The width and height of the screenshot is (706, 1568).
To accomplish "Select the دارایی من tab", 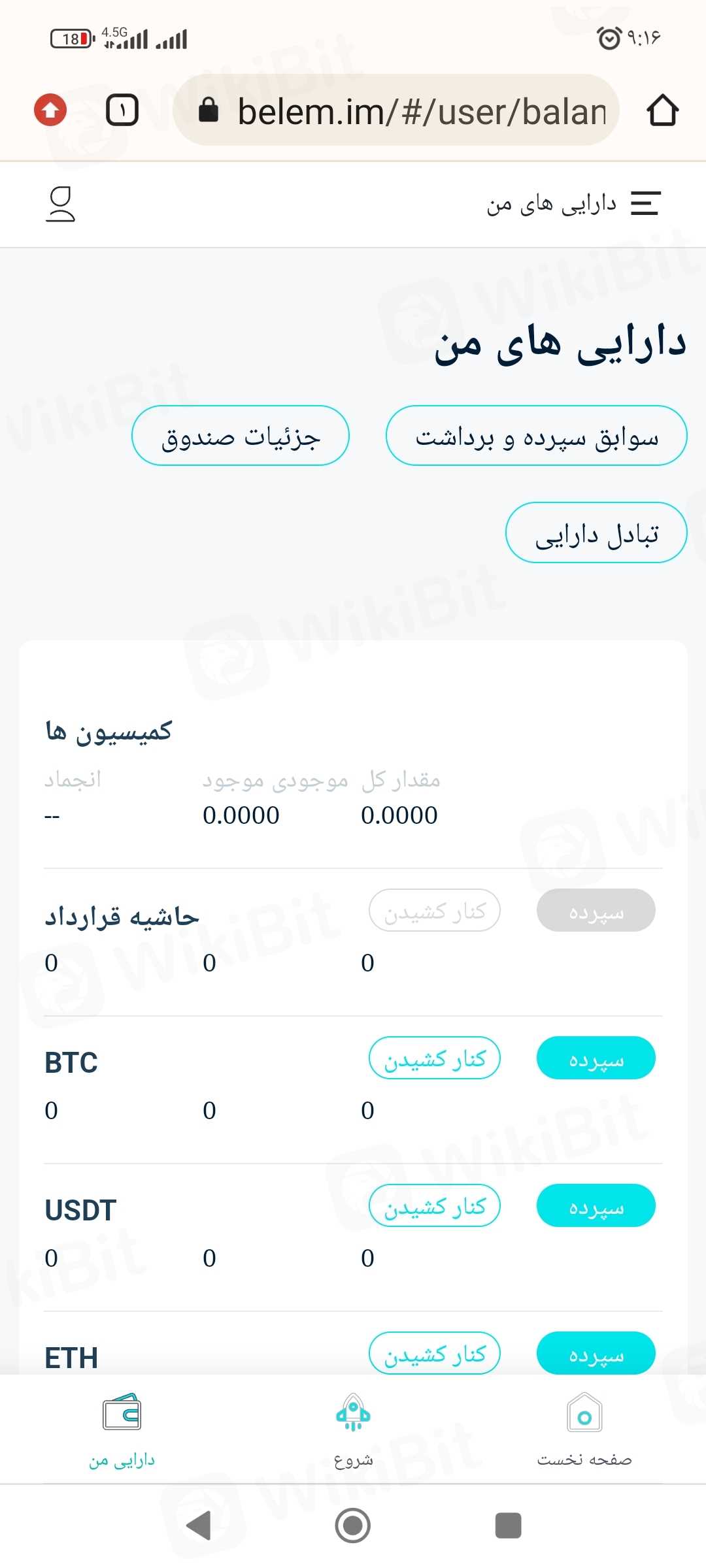I will pyautogui.click(x=122, y=1429).
